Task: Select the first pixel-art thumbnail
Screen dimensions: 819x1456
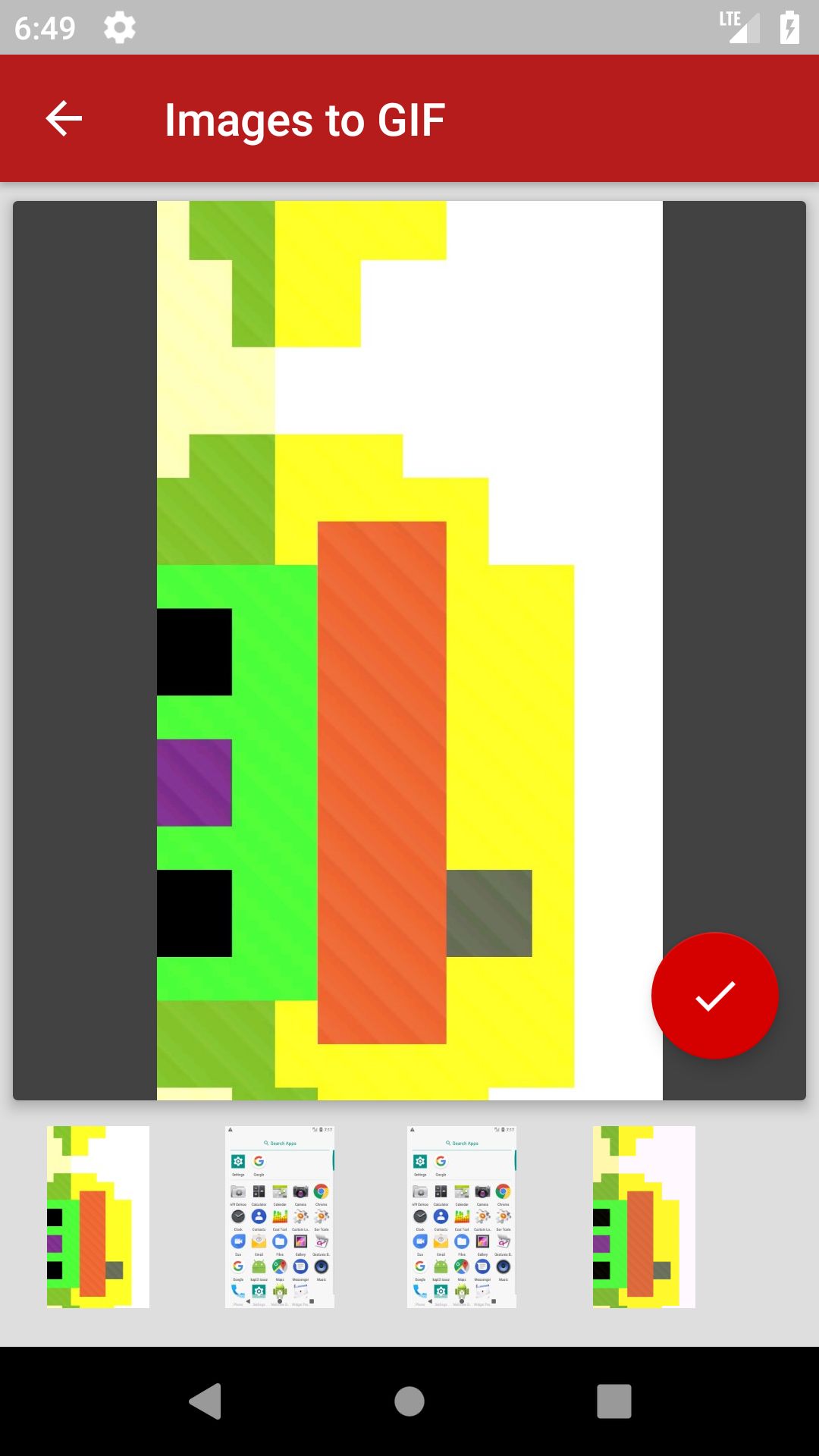Action: pyautogui.click(x=98, y=1216)
